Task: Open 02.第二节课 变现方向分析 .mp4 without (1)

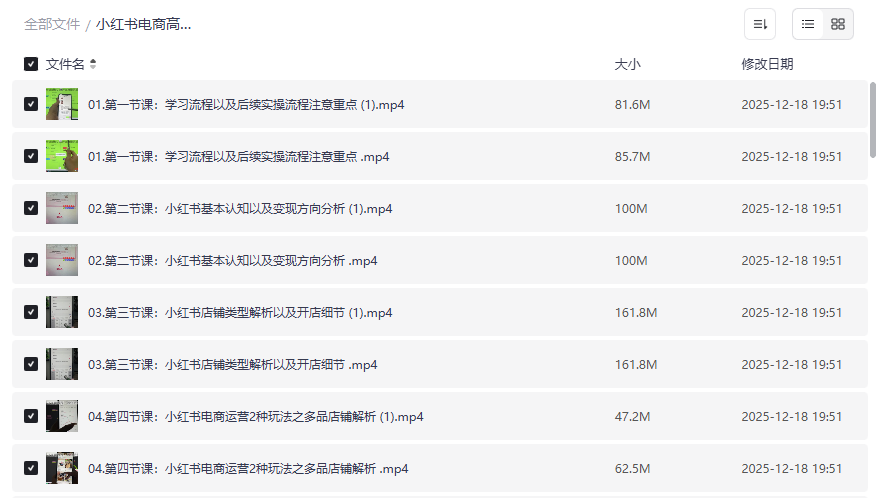Action: pos(232,260)
